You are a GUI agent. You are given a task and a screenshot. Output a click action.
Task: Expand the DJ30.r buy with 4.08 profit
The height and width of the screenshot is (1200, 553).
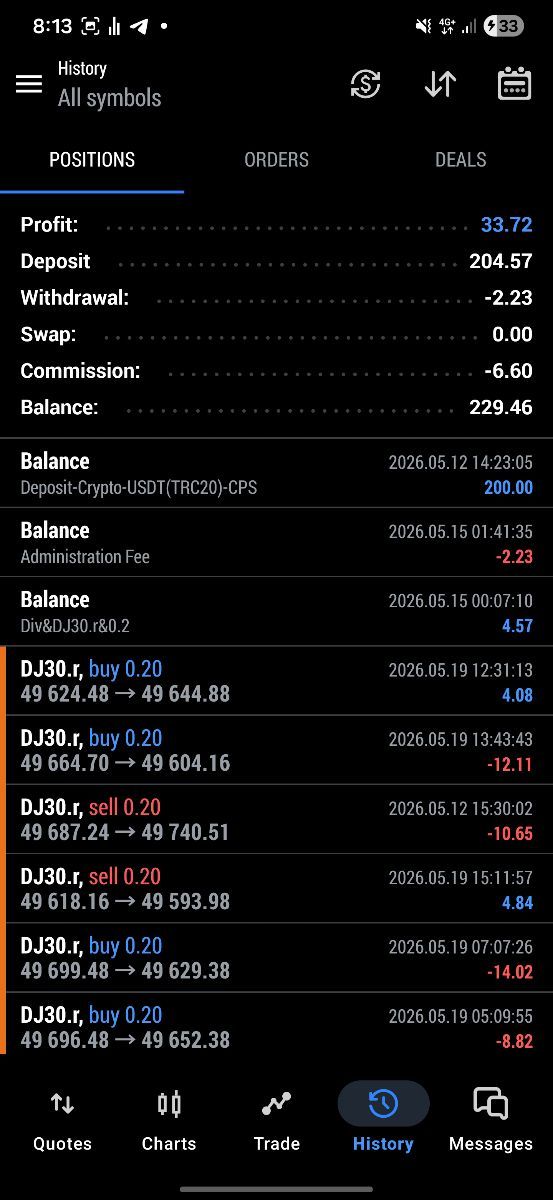[x=276, y=681]
